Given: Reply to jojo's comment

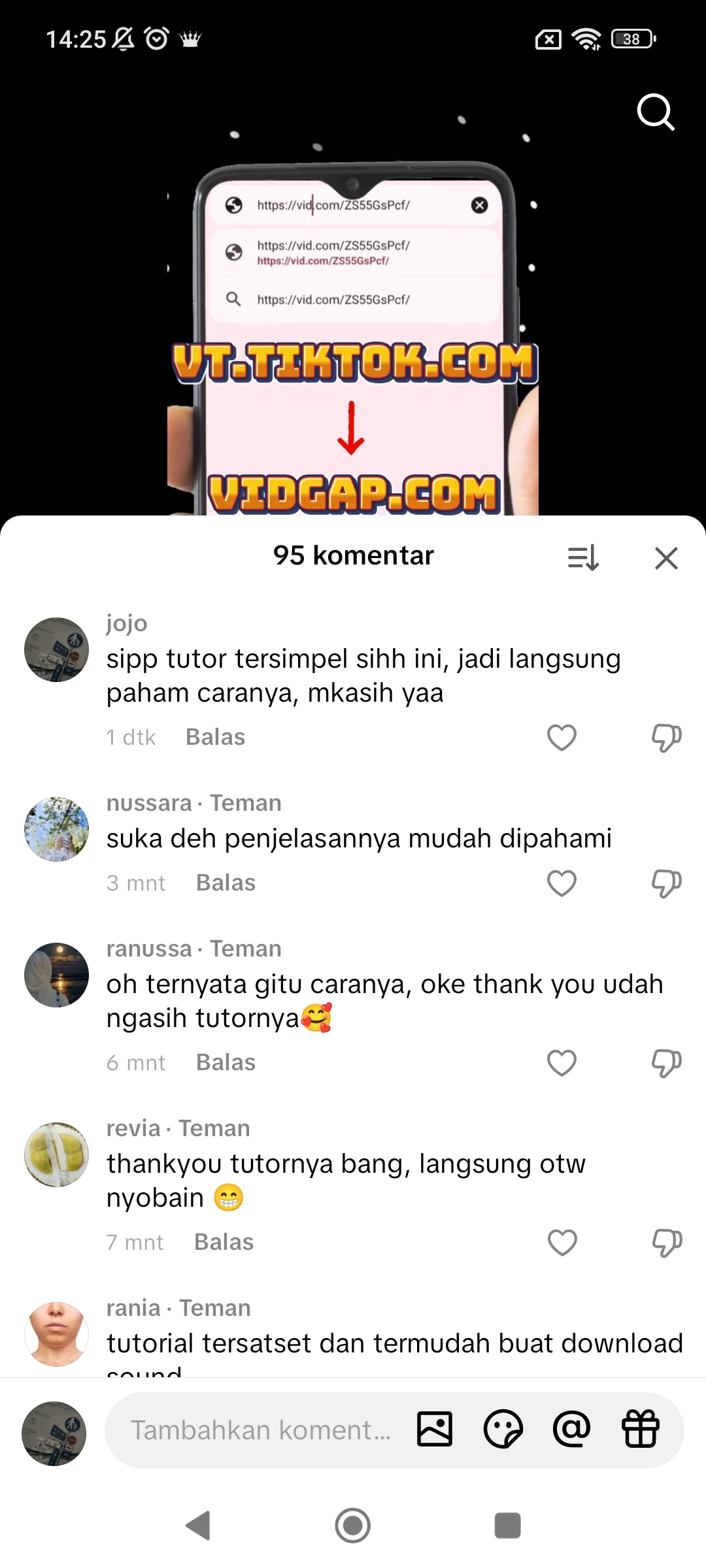Looking at the screenshot, I should pos(215,737).
